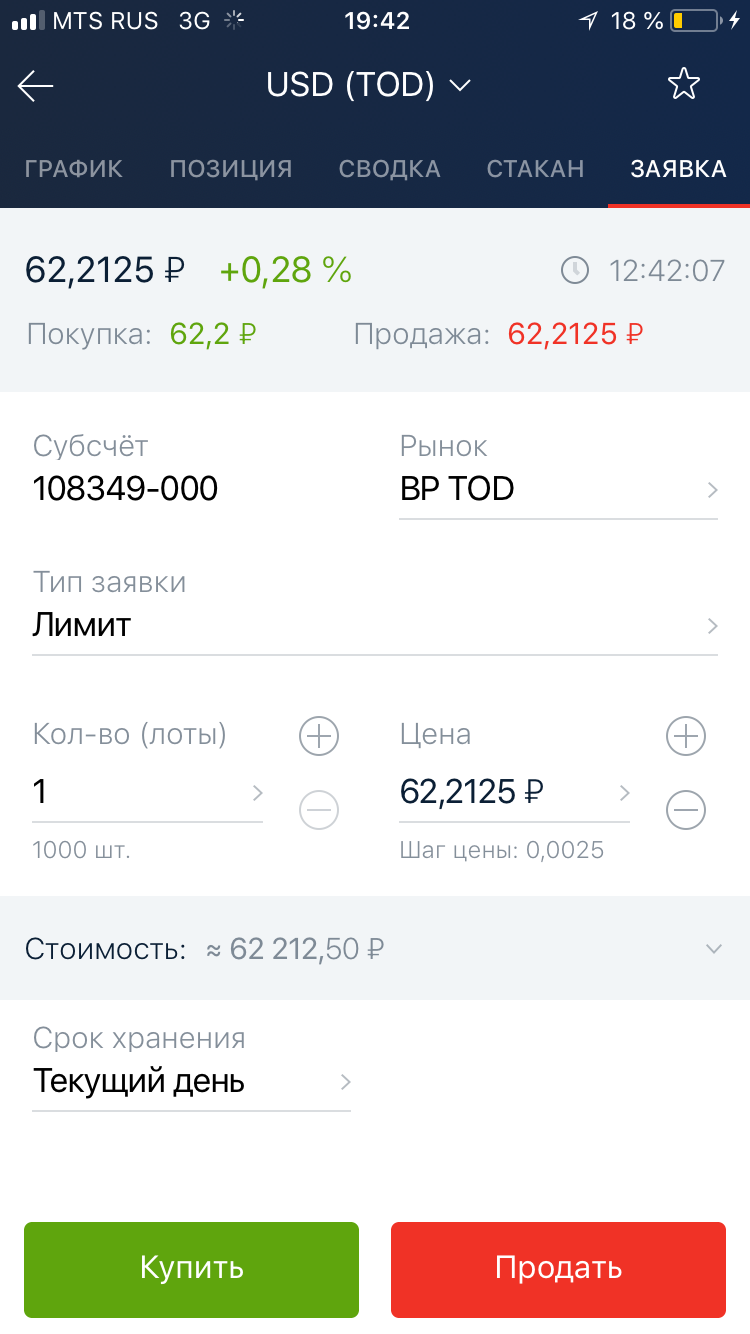
Task: Go back using the arrow icon
Action: coord(36,86)
